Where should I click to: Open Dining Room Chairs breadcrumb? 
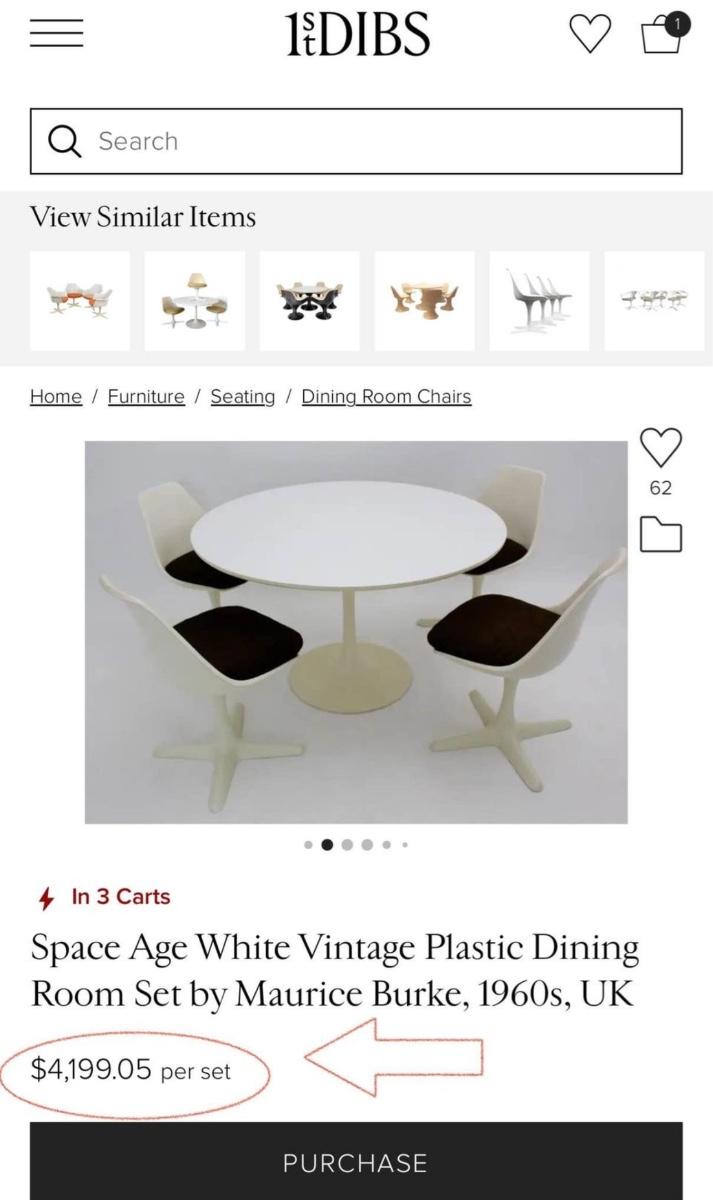click(x=386, y=397)
